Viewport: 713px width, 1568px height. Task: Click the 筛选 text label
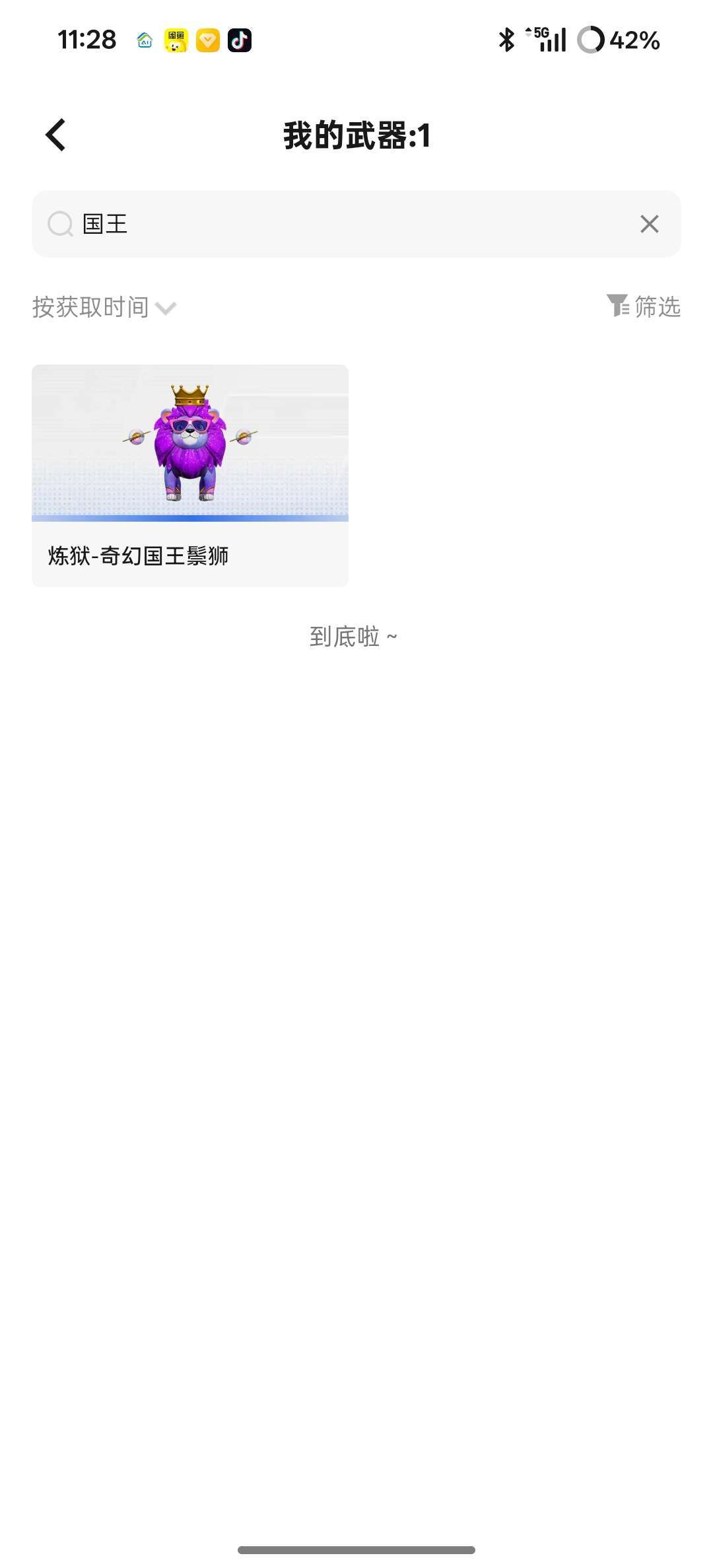pos(656,307)
